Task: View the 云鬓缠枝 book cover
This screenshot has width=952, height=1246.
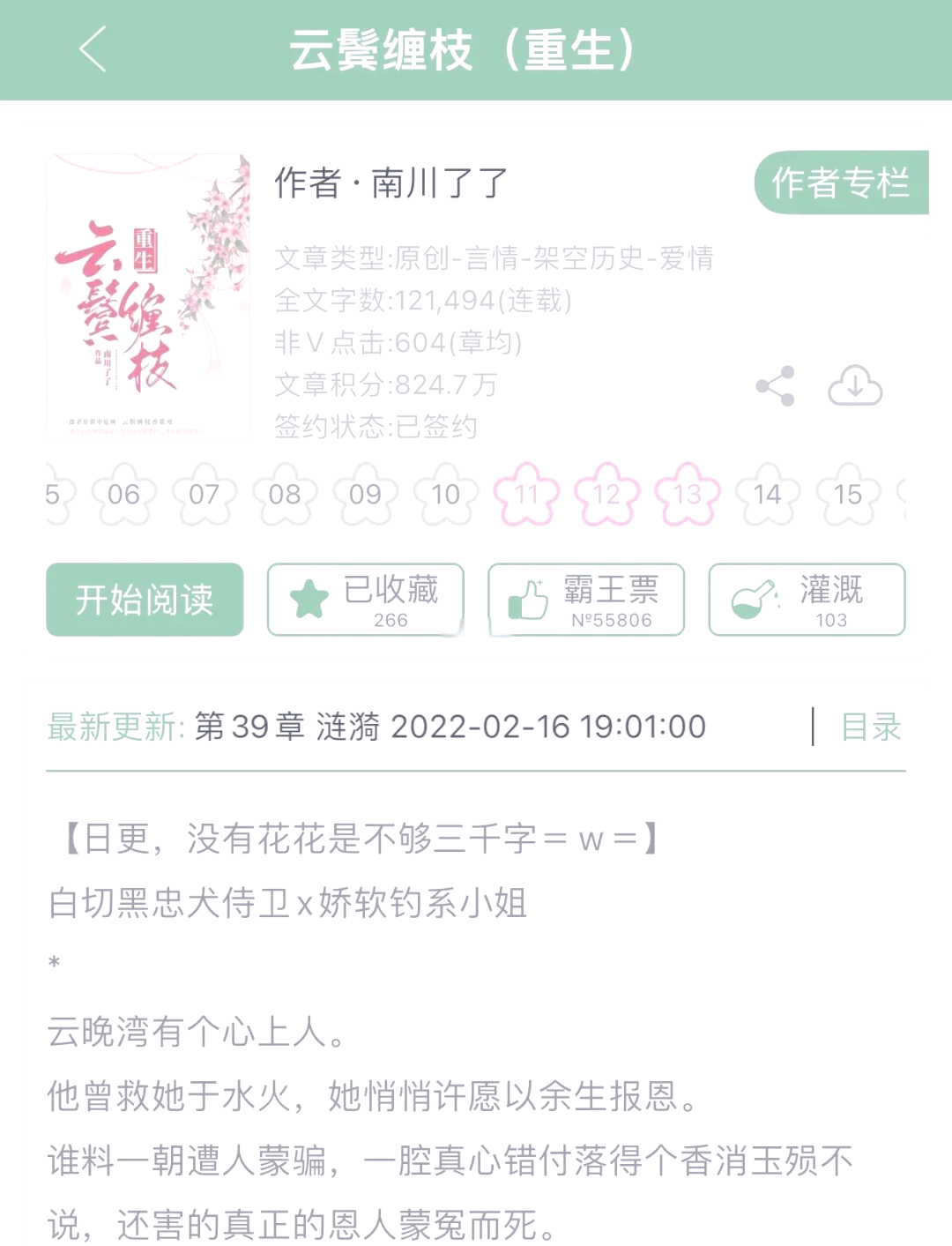Action: pyautogui.click(x=148, y=297)
